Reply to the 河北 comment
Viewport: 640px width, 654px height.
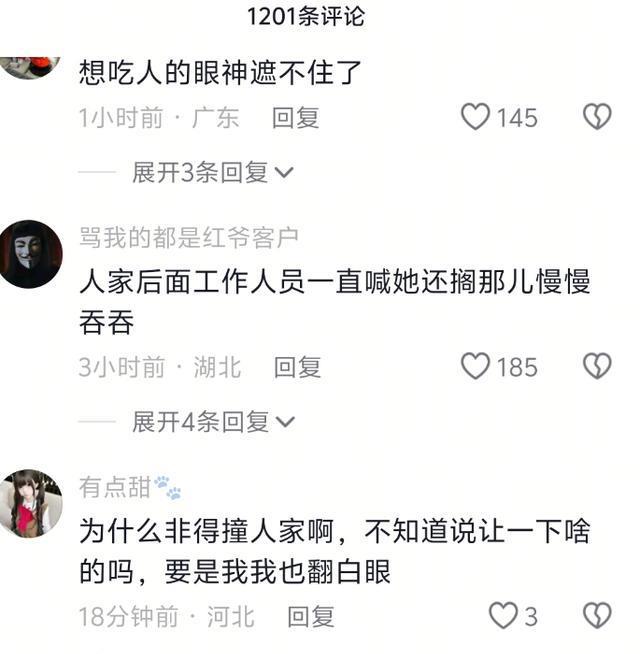[310, 616]
